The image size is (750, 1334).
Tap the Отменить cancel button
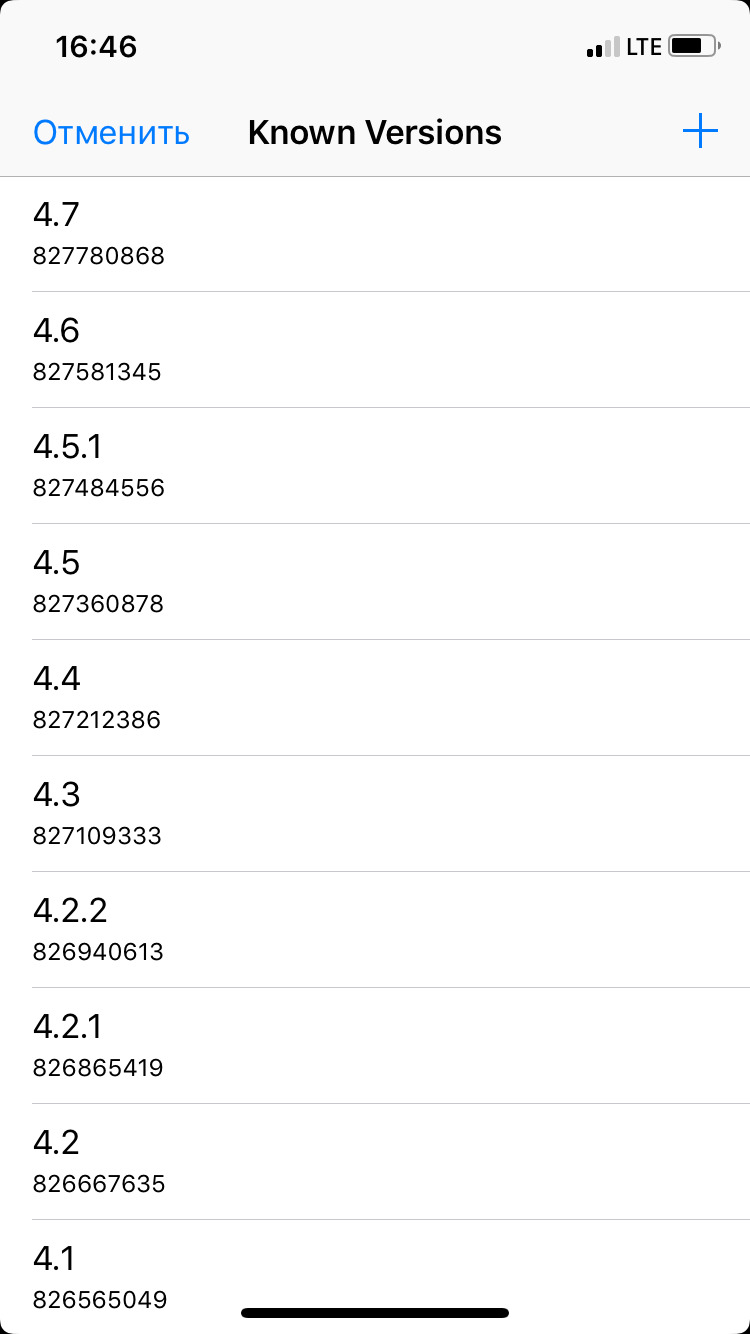pyautogui.click(x=112, y=132)
